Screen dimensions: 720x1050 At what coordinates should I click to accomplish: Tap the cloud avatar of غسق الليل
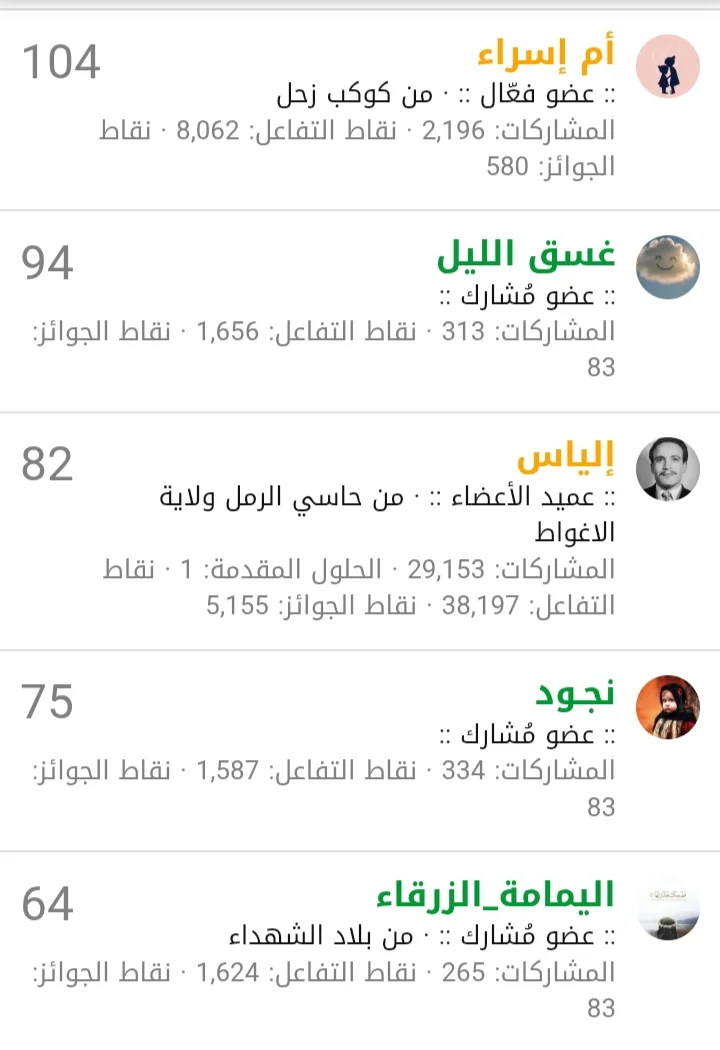tap(668, 267)
